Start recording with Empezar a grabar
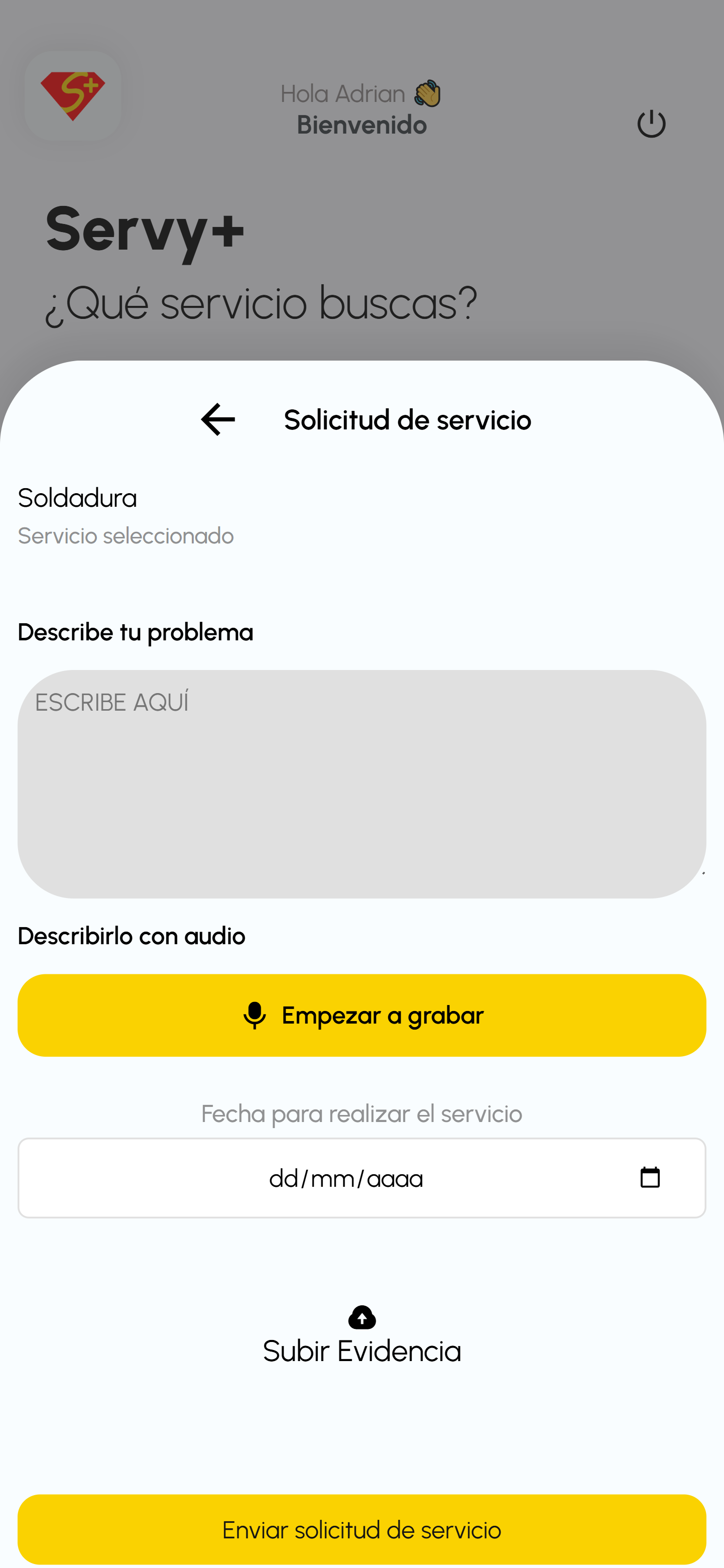 [361, 1015]
